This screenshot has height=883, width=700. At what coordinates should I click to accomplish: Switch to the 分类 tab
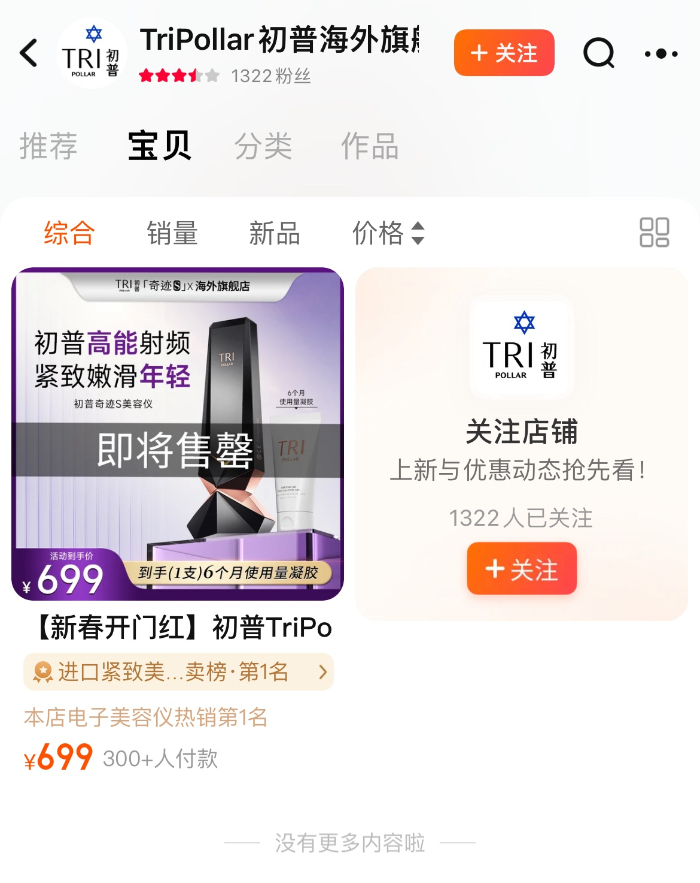[x=263, y=147]
